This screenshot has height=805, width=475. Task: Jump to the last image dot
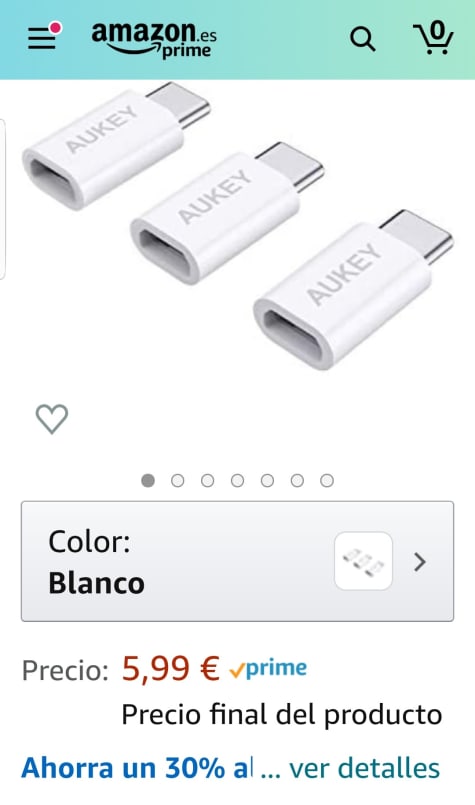click(327, 481)
